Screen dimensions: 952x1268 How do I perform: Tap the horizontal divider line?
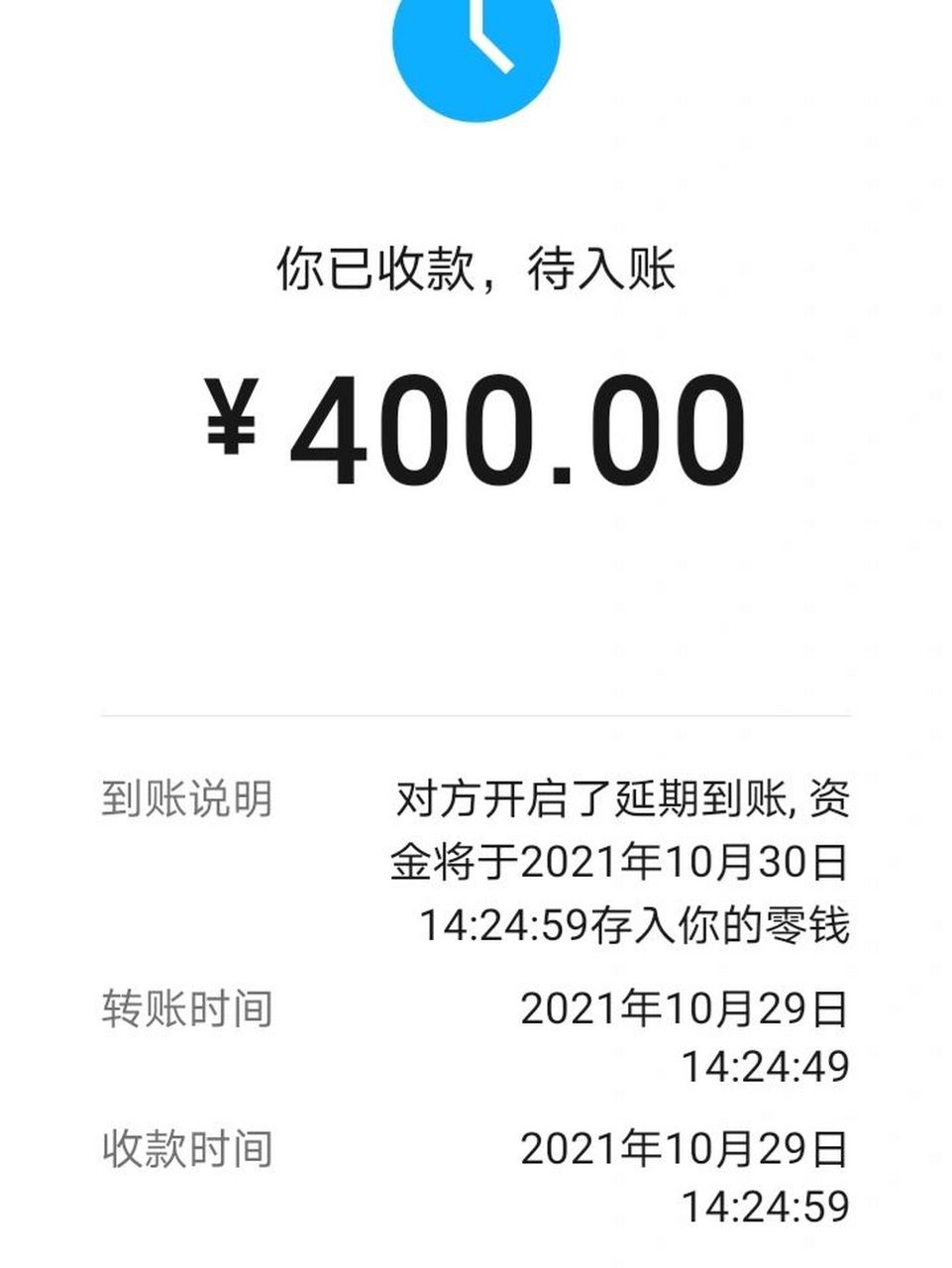tap(476, 711)
